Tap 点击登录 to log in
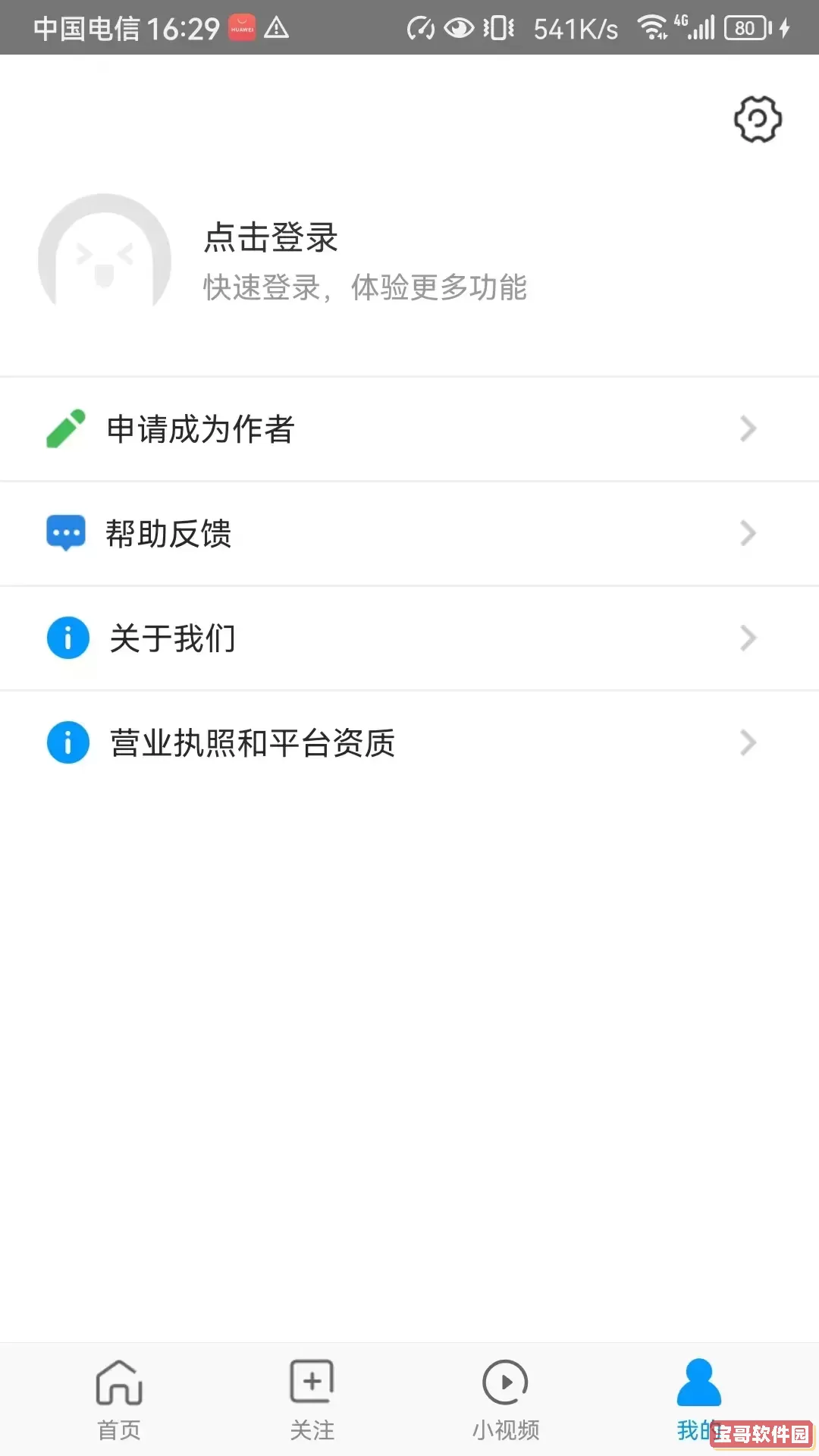The image size is (819, 1456). [x=271, y=237]
